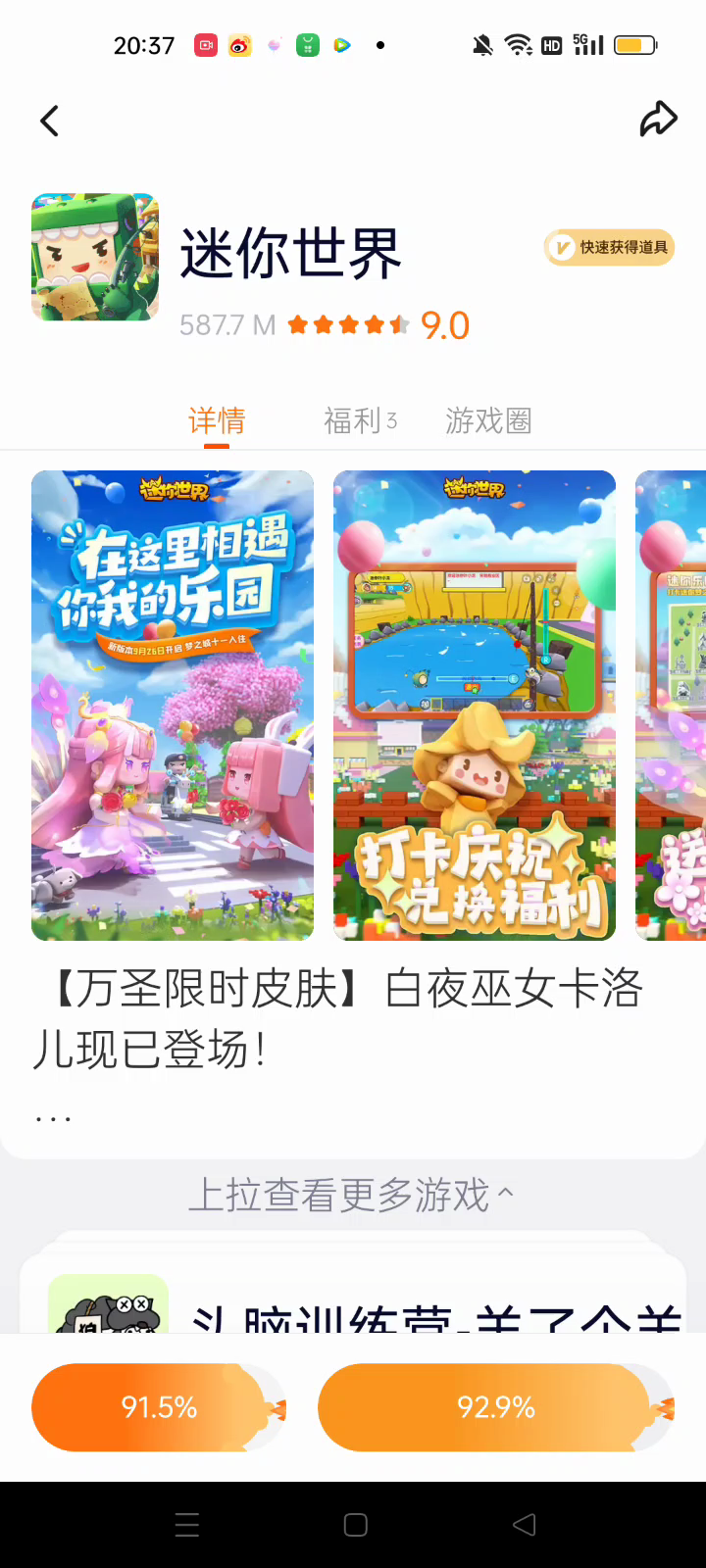Tap the 91.5% download progress button
This screenshot has width=706, height=1568.
pyautogui.click(x=159, y=1407)
